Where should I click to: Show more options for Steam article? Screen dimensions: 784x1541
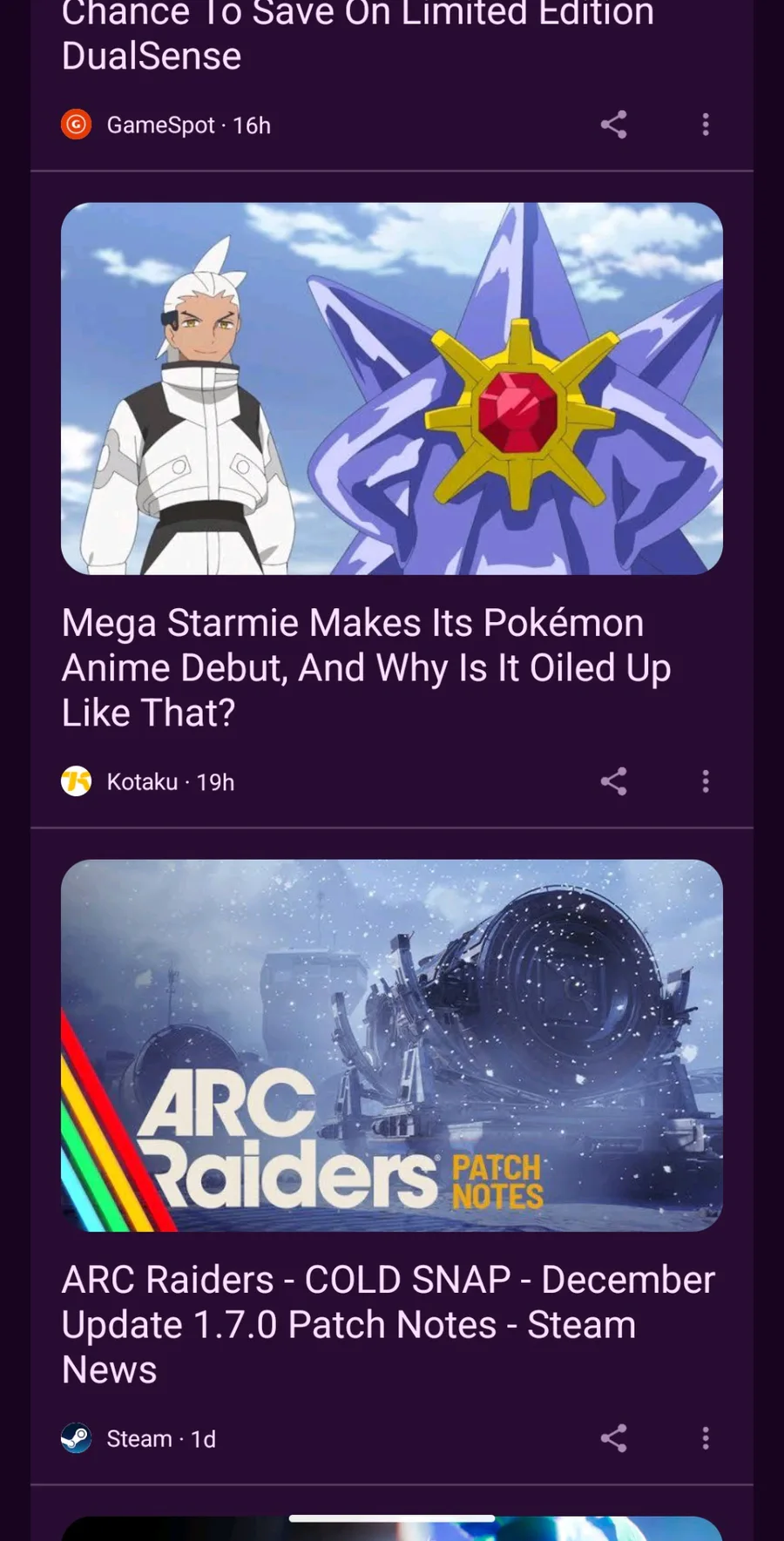click(706, 1438)
